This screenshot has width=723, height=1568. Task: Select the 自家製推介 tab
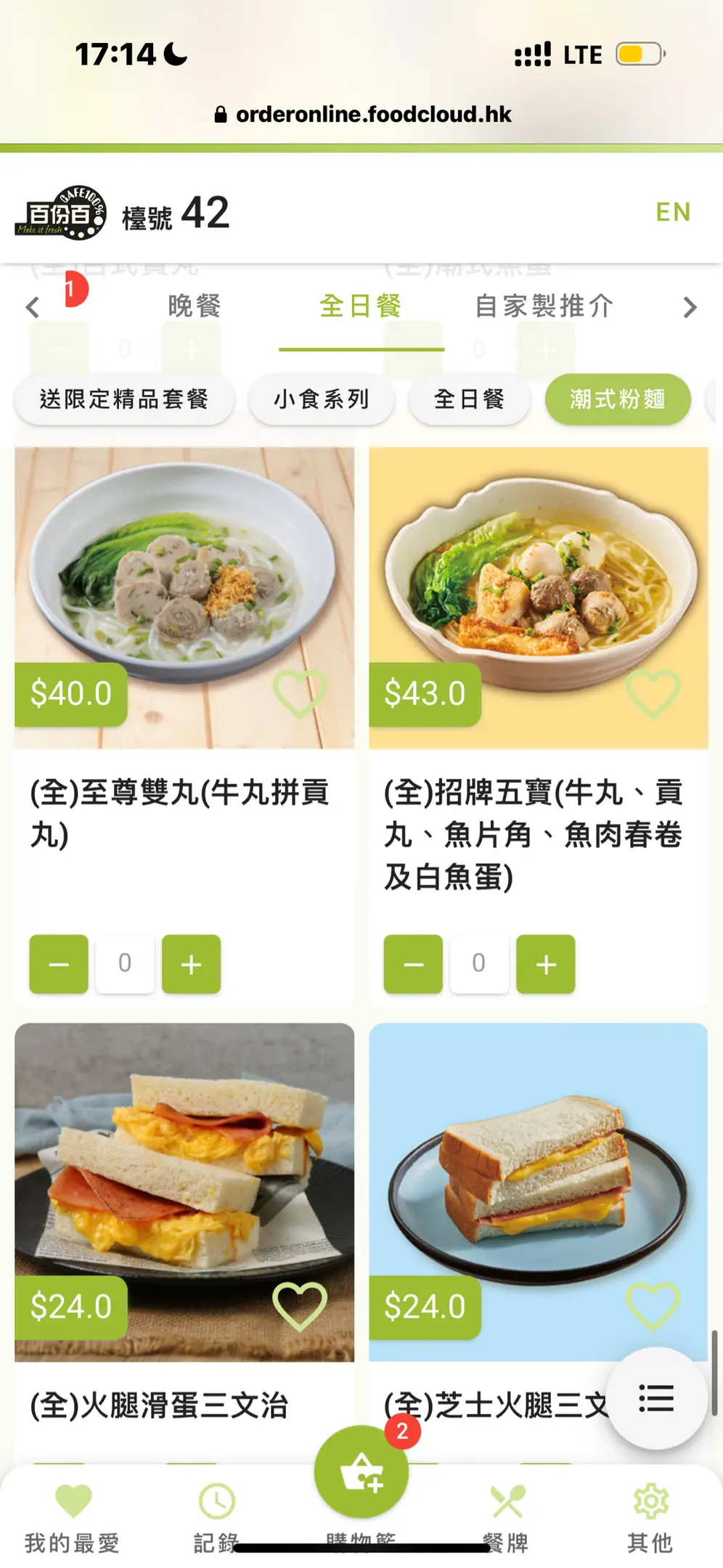pos(544,306)
